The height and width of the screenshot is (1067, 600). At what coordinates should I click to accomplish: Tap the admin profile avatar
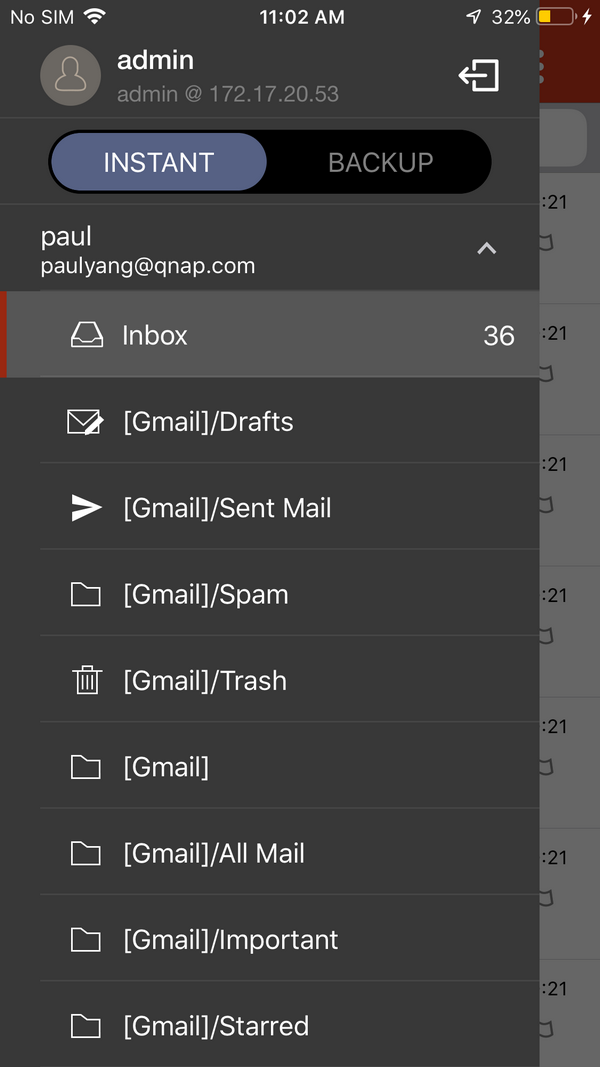pos(70,76)
